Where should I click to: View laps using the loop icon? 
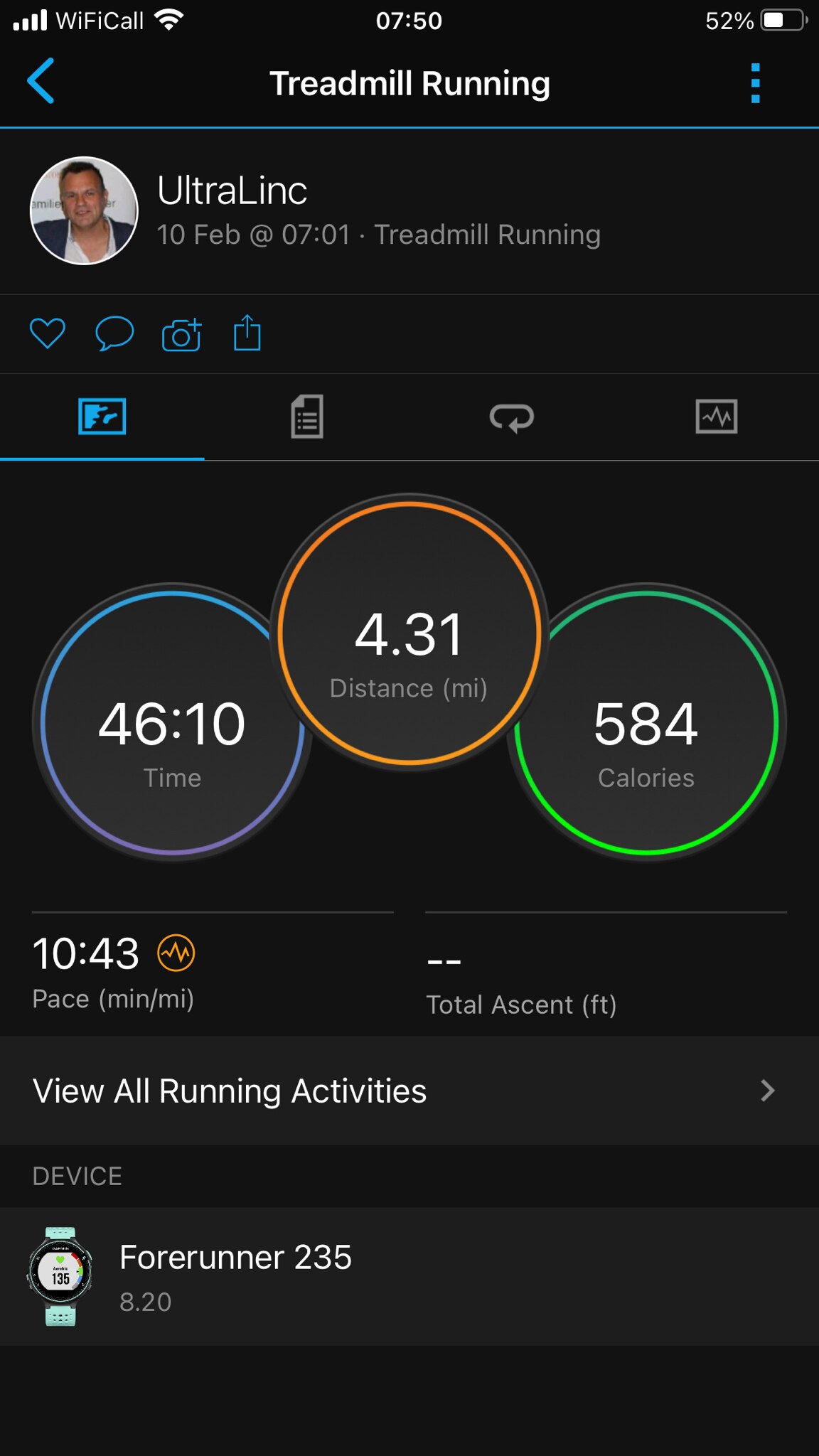click(512, 418)
